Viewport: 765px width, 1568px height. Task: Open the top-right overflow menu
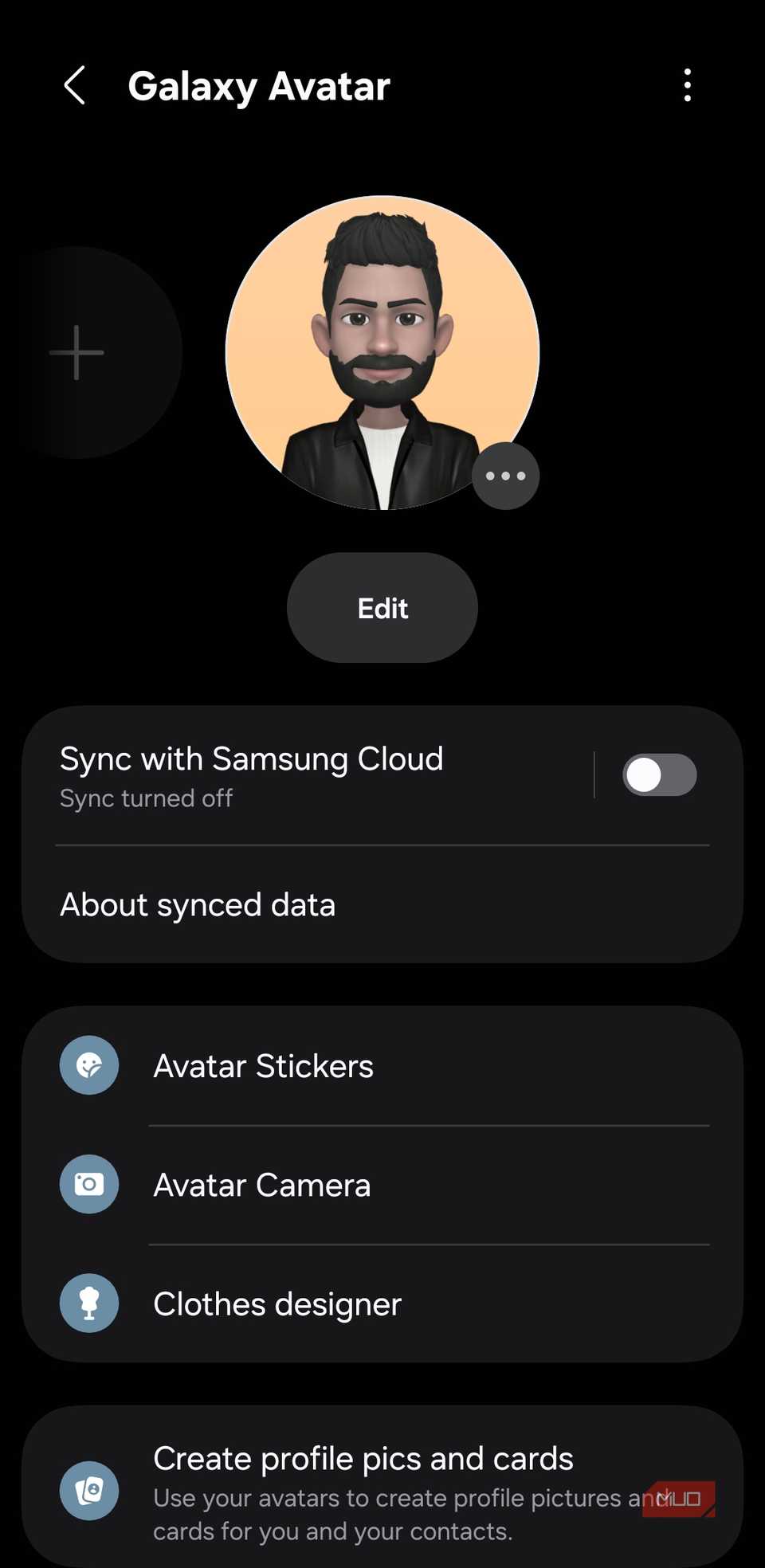point(687,84)
